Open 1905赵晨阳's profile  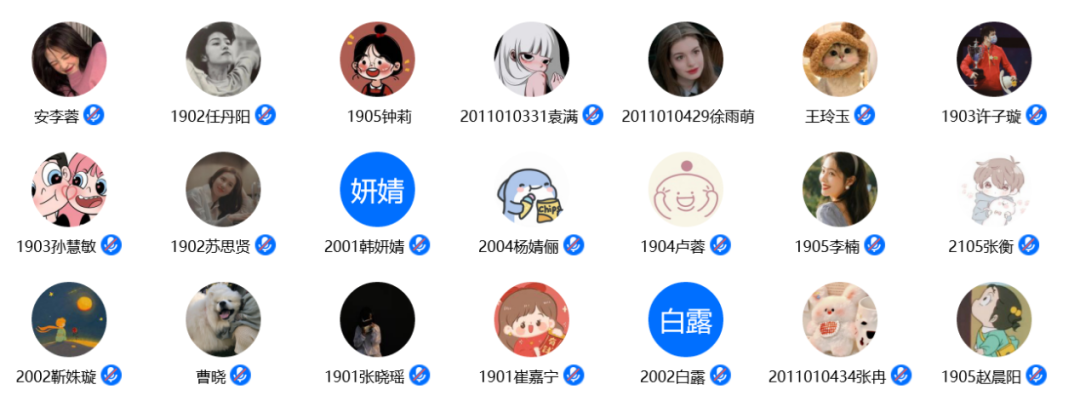pos(994,320)
